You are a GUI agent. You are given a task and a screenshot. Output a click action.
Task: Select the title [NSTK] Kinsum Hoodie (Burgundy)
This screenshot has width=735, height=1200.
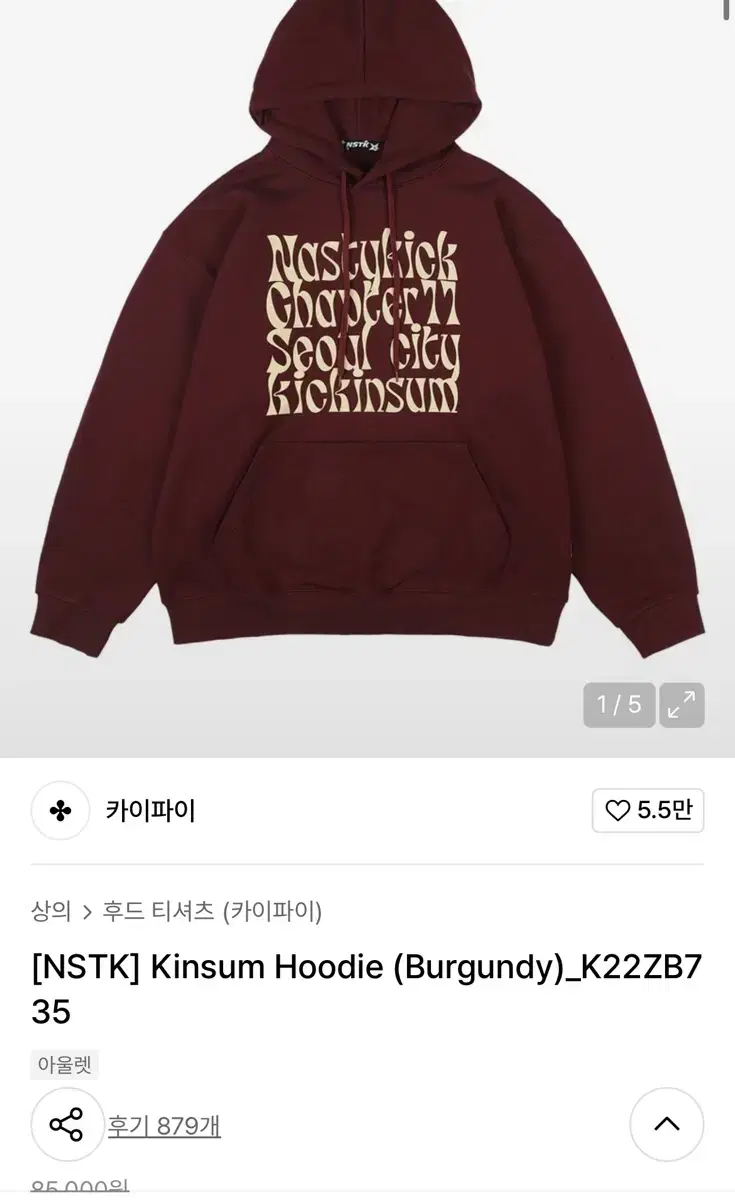[367, 967]
